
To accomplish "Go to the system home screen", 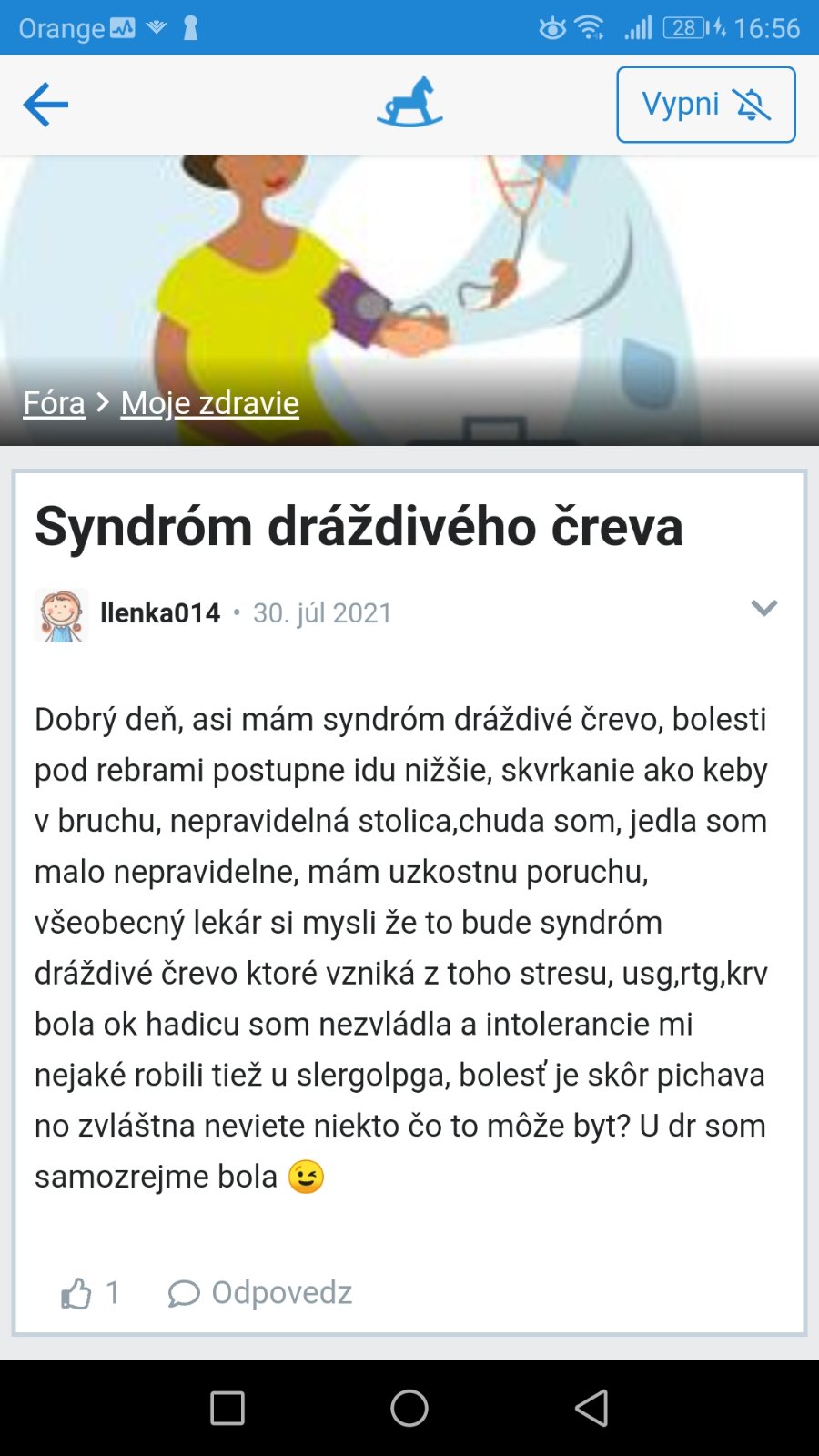I will (409, 1408).
